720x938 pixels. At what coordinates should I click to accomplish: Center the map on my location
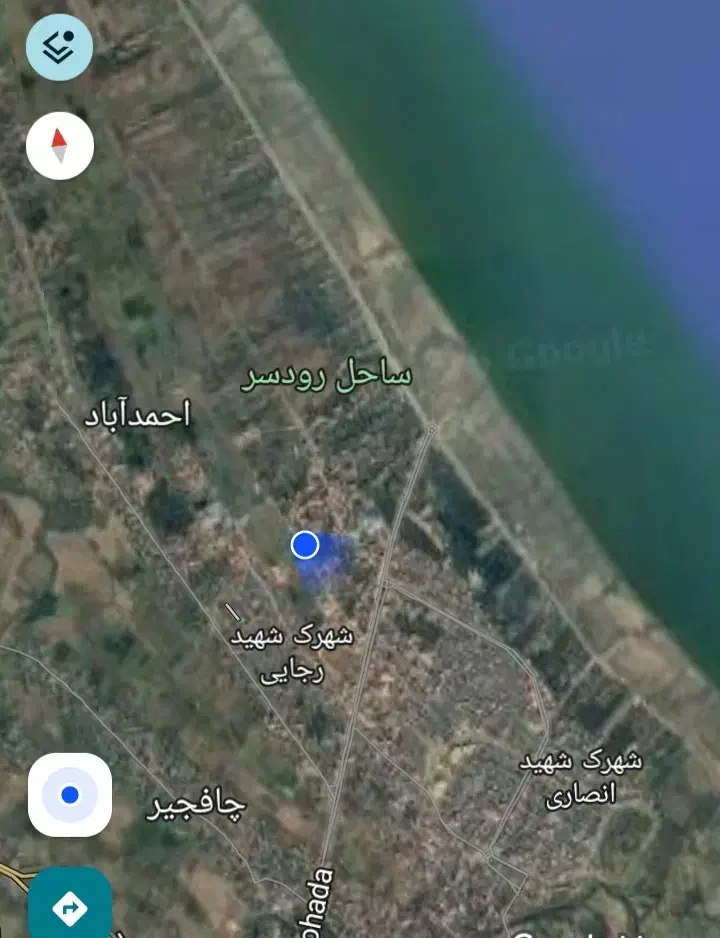[70, 795]
